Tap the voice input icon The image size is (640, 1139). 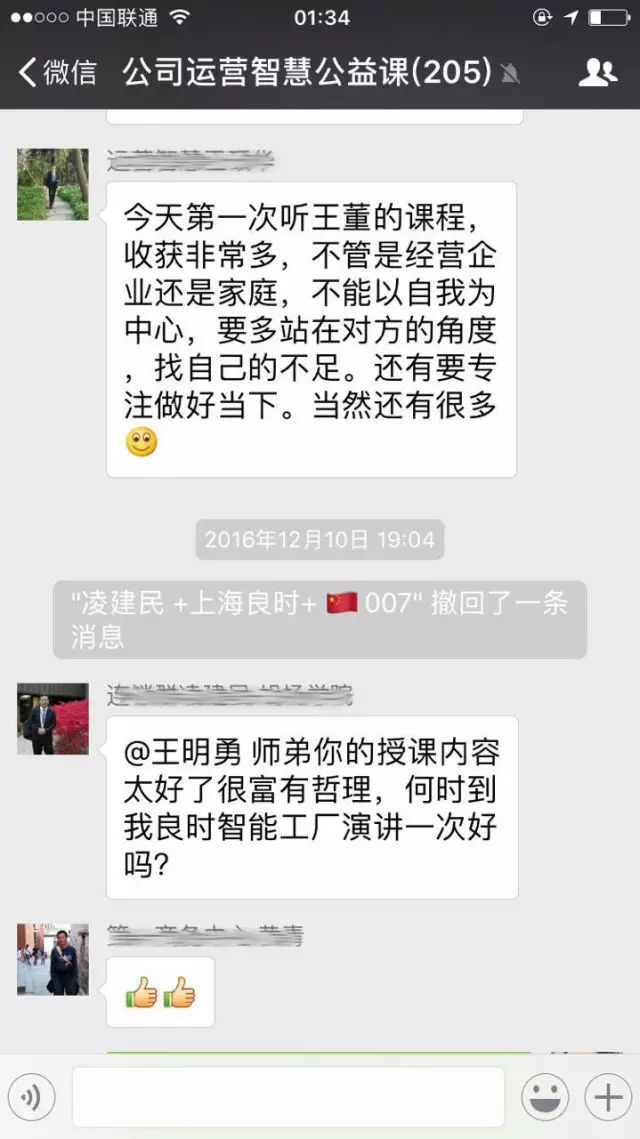31,1098
